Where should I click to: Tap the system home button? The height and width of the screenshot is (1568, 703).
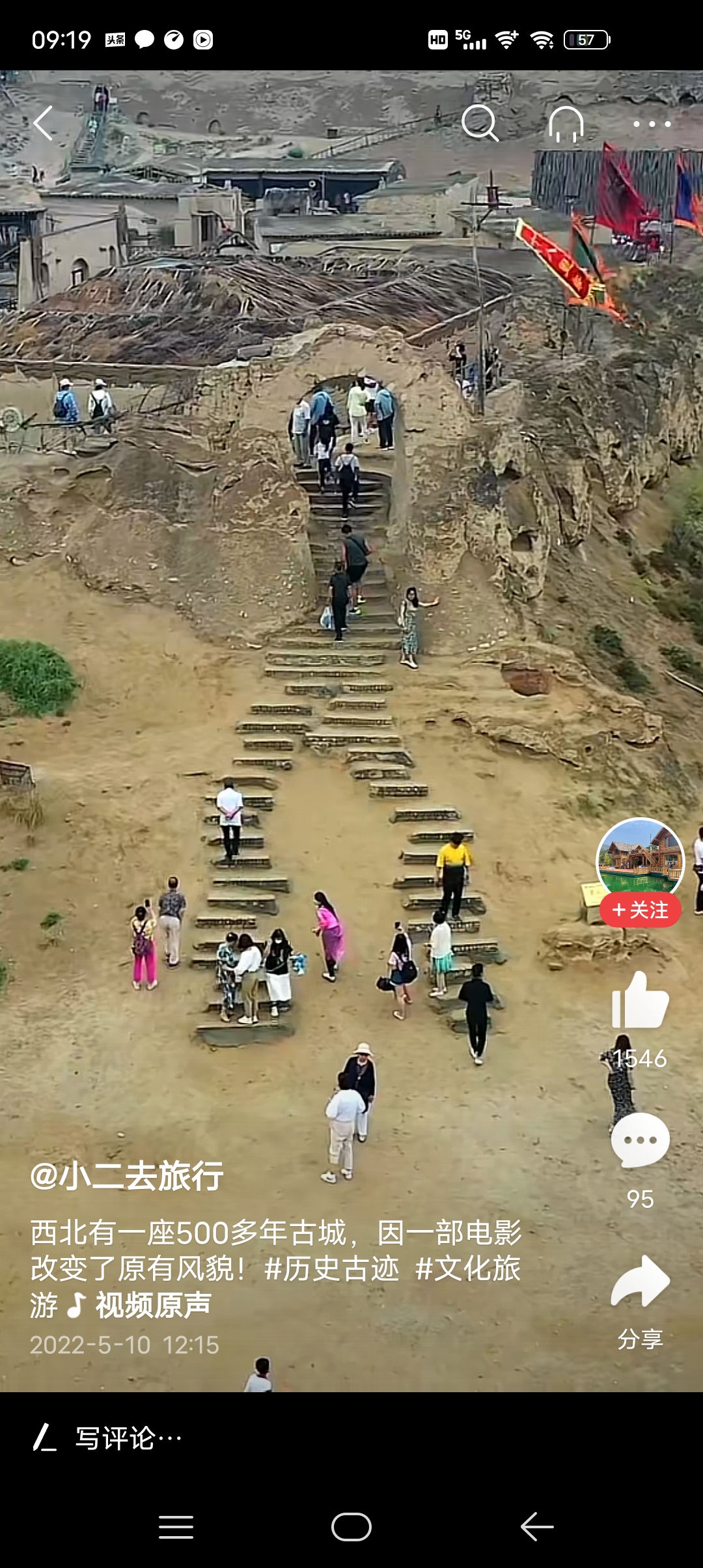tap(351, 1526)
